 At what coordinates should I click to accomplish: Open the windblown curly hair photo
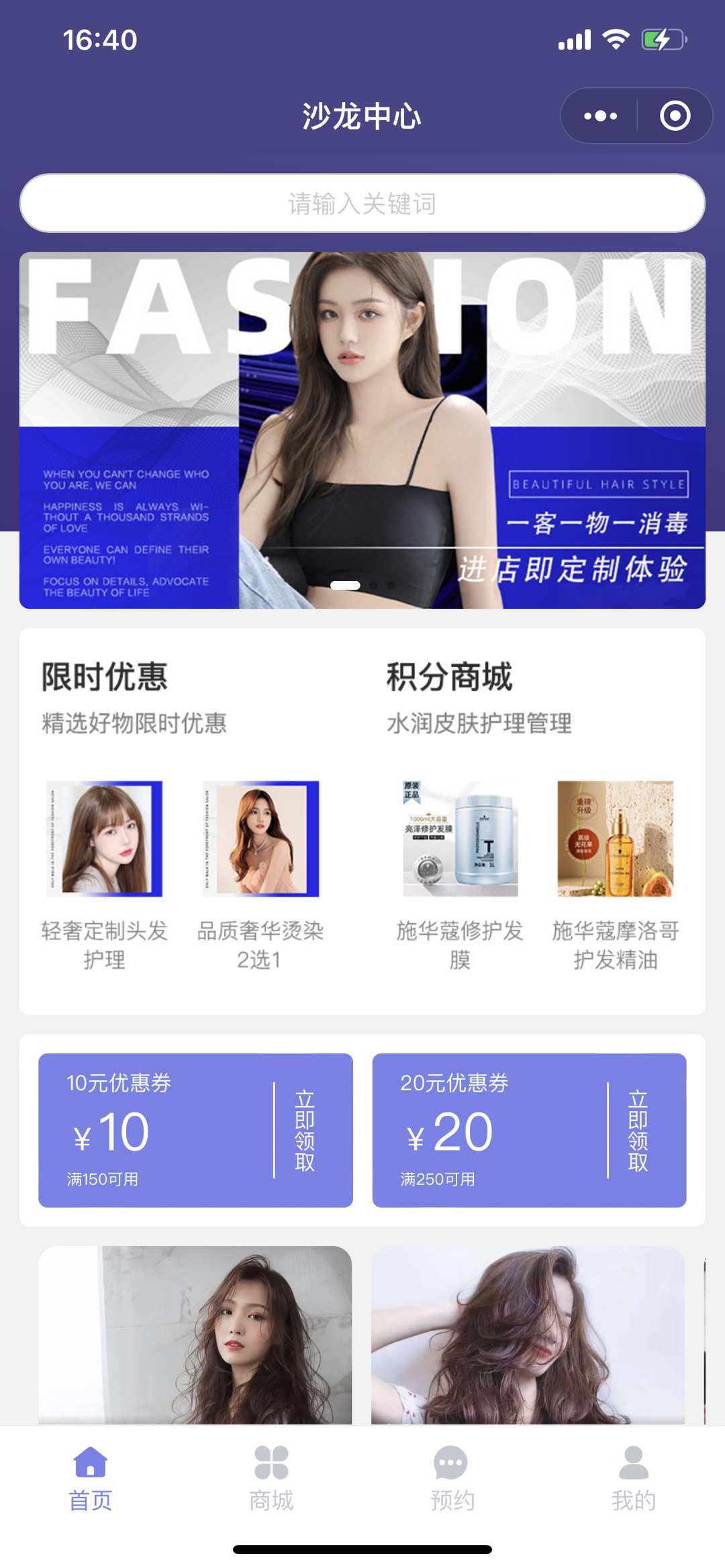(528, 1335)
